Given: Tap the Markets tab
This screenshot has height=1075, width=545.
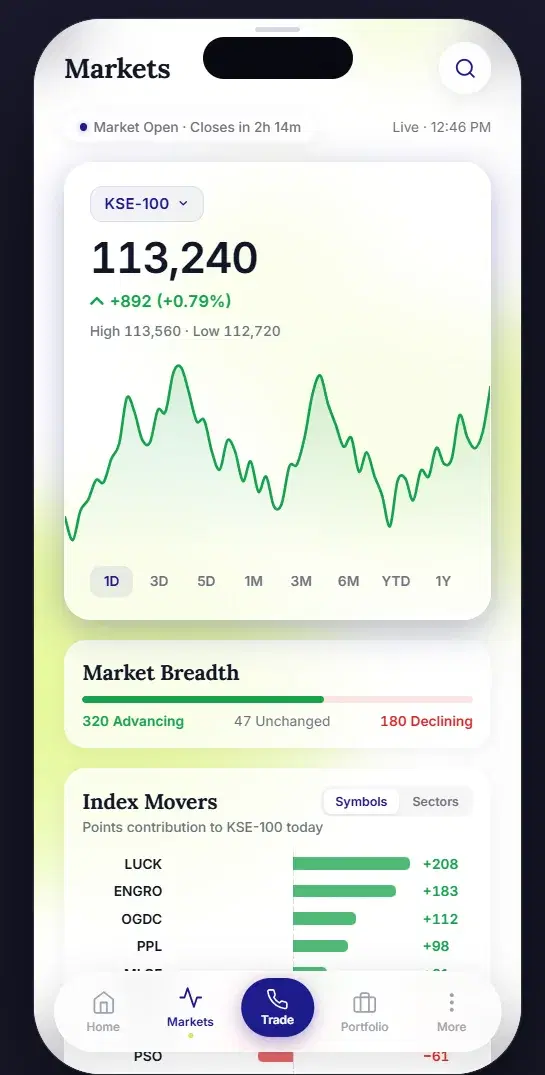Looking at the screenshot, I should (x=191, y=1011).
